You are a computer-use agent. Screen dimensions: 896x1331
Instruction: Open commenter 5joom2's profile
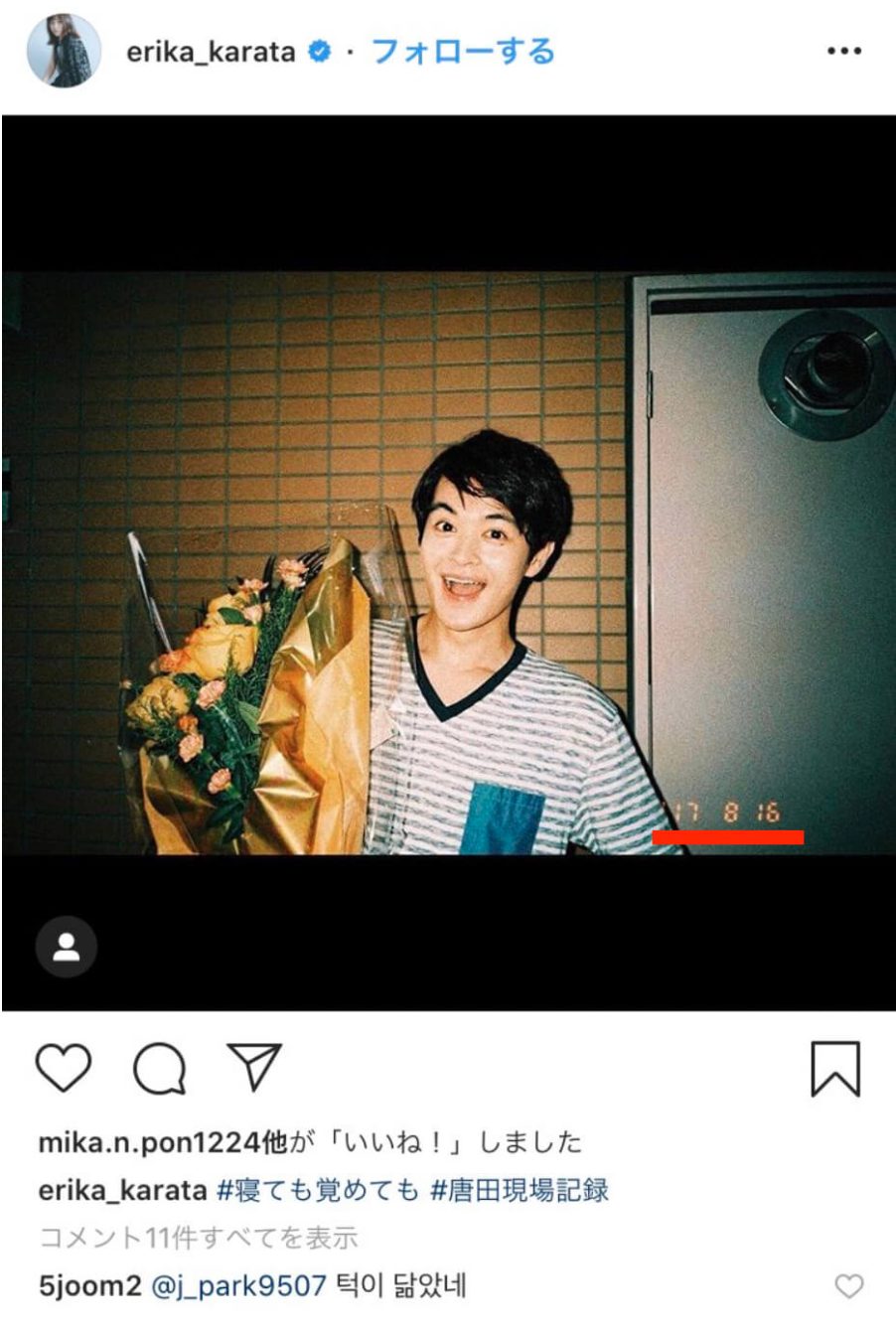click(x=89, y=1286)
